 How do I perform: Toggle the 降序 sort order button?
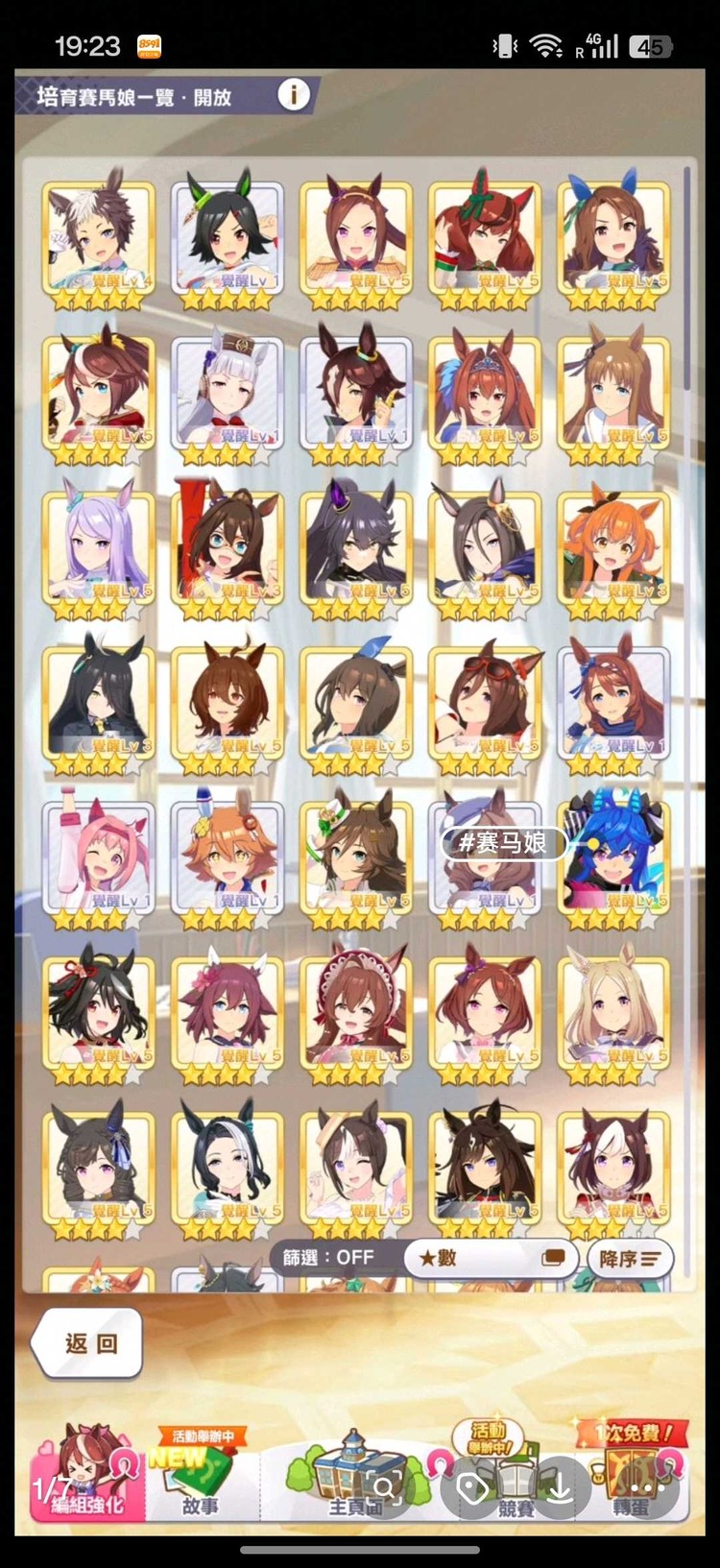click(x=630, y=1258)
